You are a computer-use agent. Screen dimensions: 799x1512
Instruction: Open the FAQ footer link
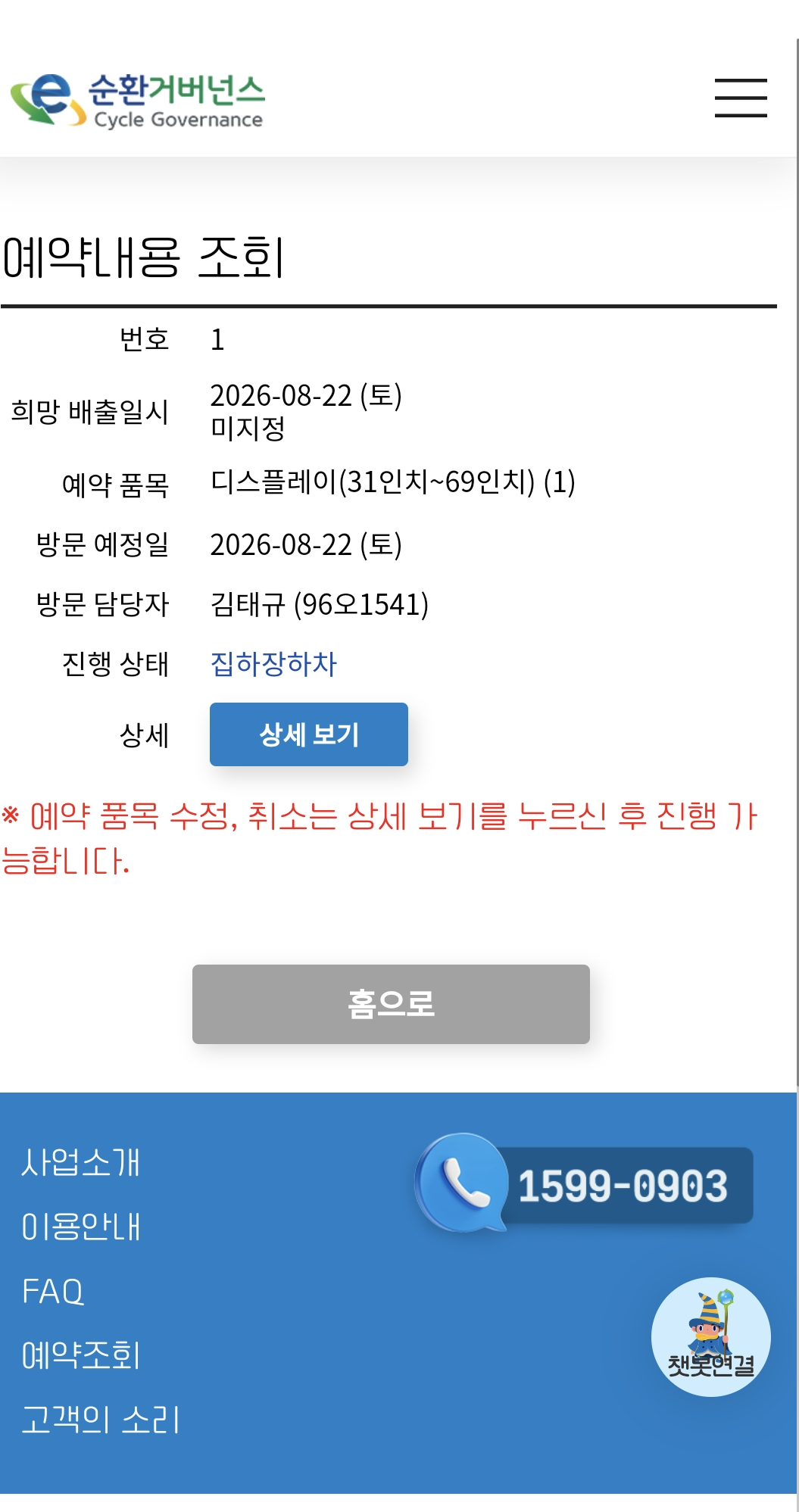click(52, 1291)
